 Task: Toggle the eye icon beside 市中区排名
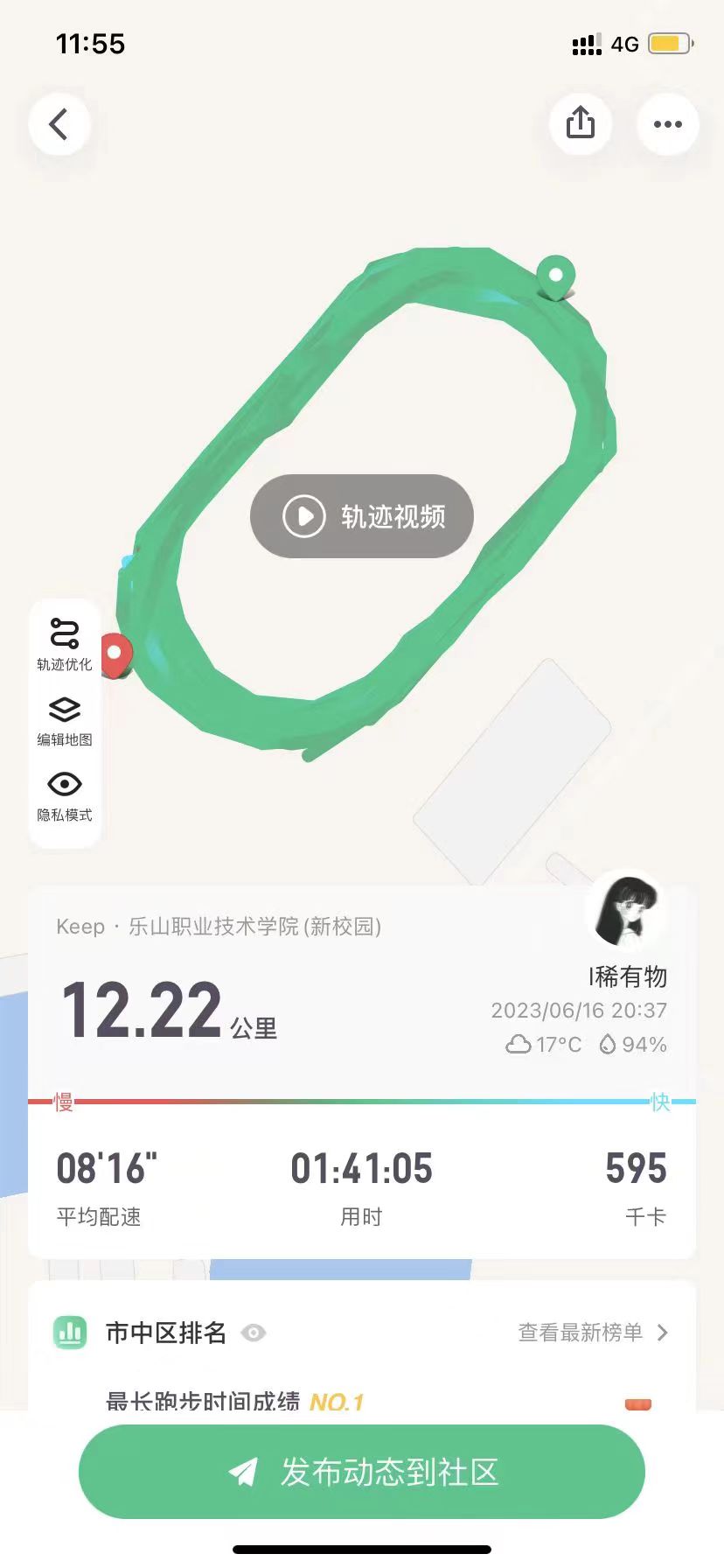coord(254,1333)
